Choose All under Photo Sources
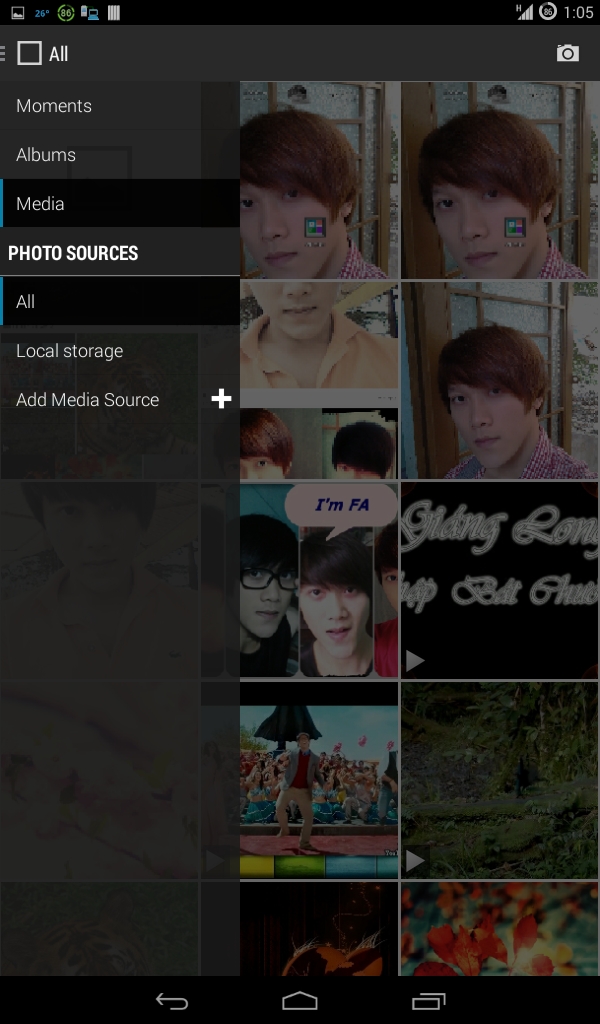The width and height of the screenshot is (600, 1024). coord(26,302)
